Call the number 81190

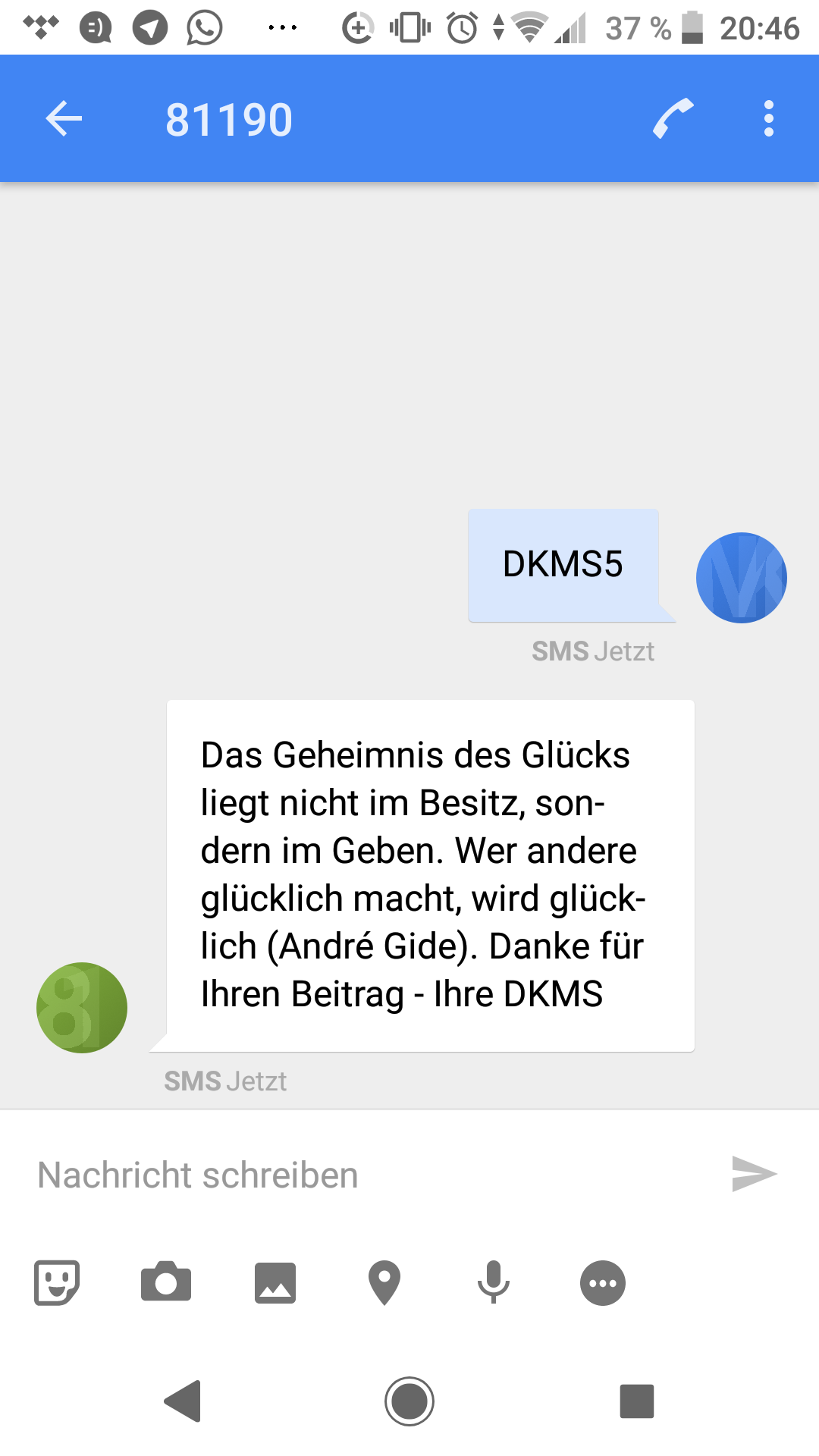point(673,119)
